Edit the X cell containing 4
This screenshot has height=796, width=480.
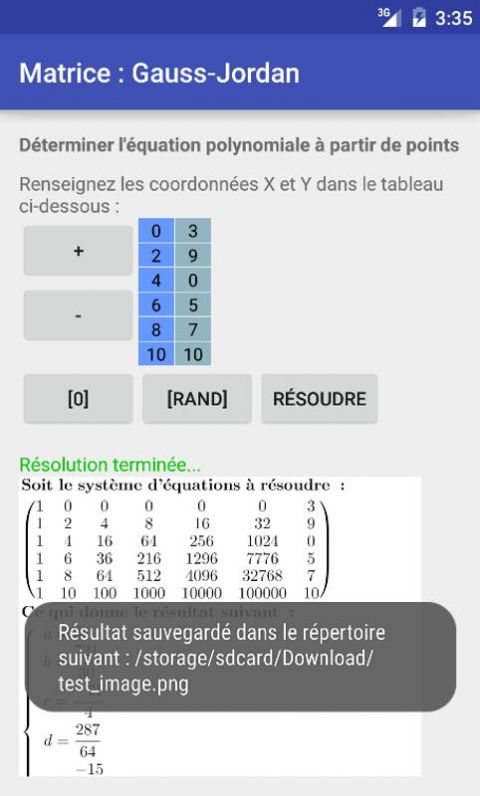tap(156, 280)
